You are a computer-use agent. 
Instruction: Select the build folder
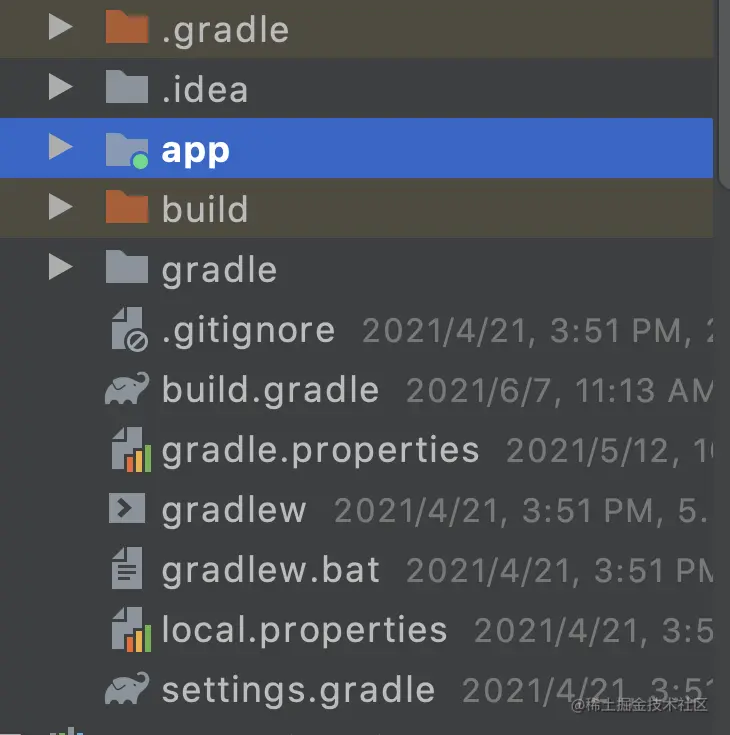tap(204, 210)
